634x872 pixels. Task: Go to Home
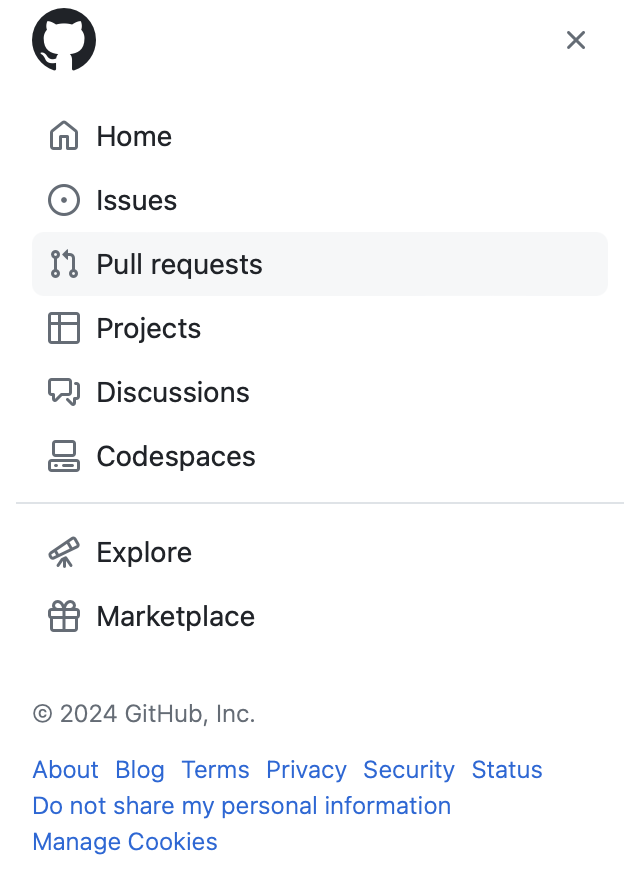134,136
